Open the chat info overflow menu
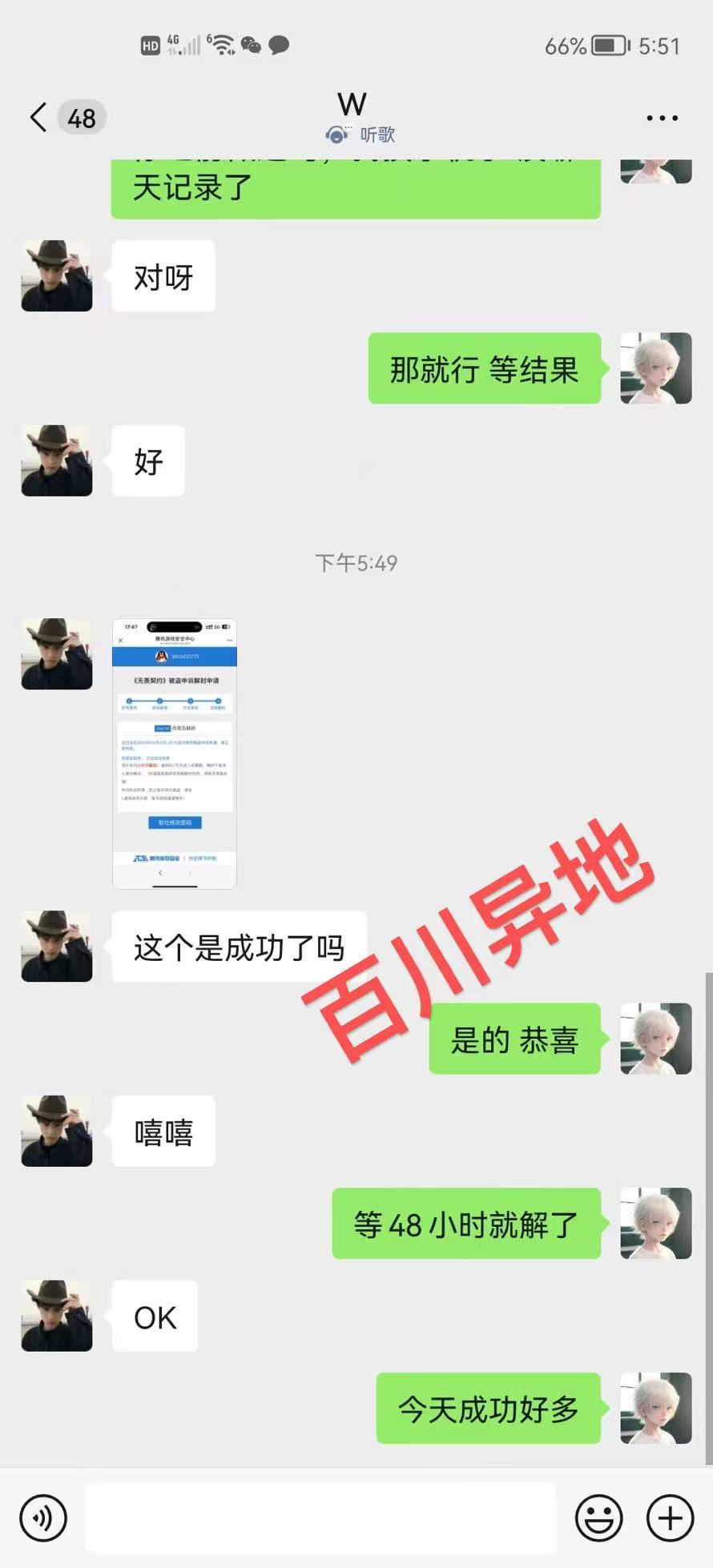This screenshot has width=713, height=1568. (662, 118)
